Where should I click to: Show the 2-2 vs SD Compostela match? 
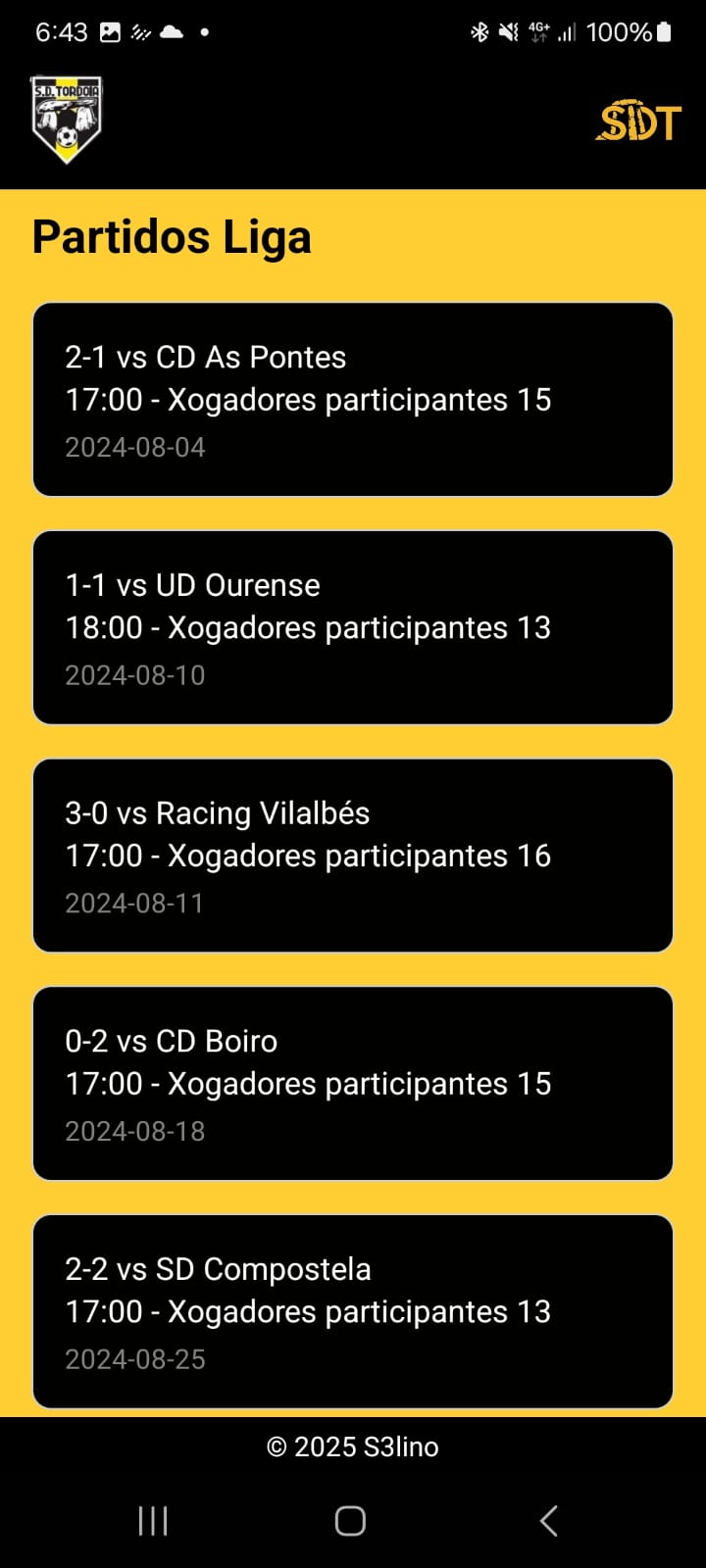point(353,1311)
